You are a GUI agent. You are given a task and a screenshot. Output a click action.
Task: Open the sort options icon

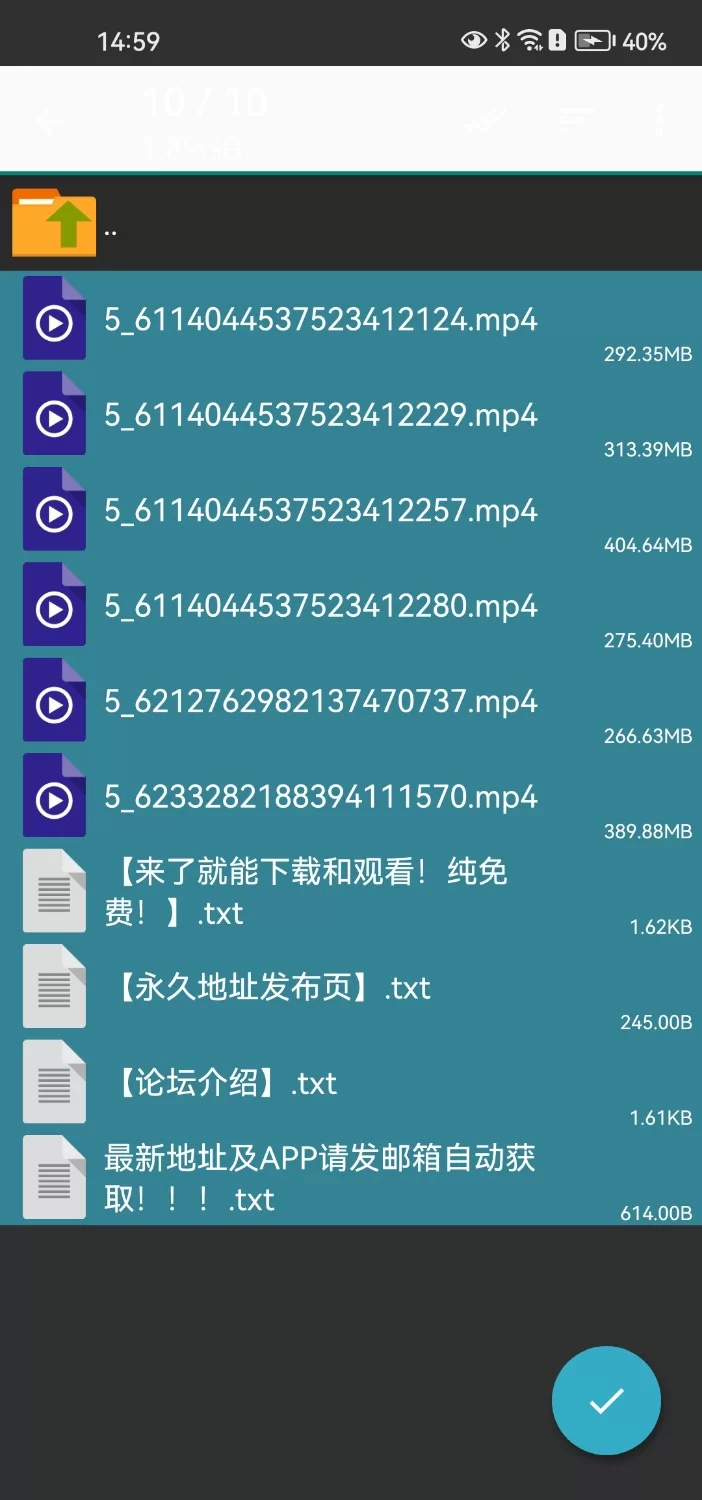[x=575, y=121]
